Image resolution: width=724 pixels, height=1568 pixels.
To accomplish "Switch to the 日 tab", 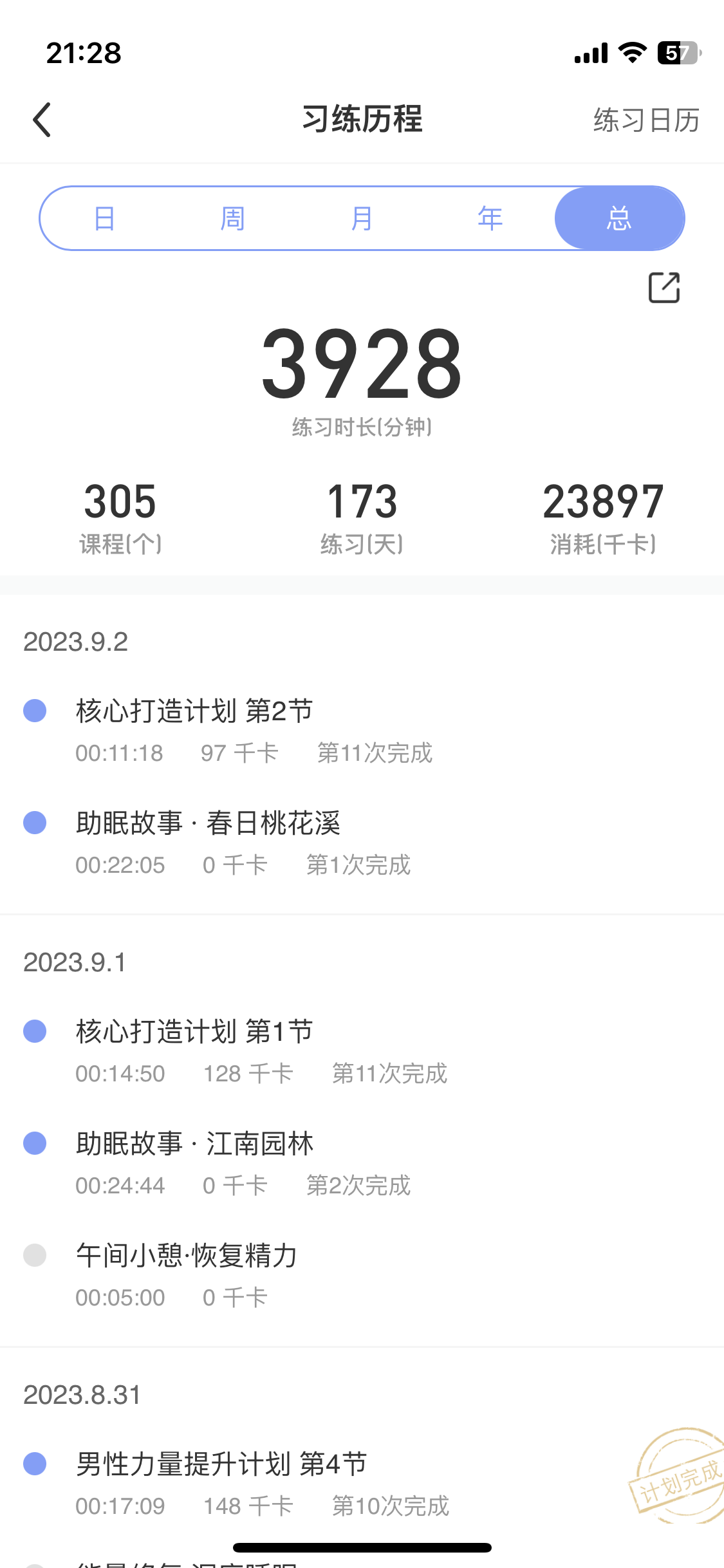I will coord(104,218).
